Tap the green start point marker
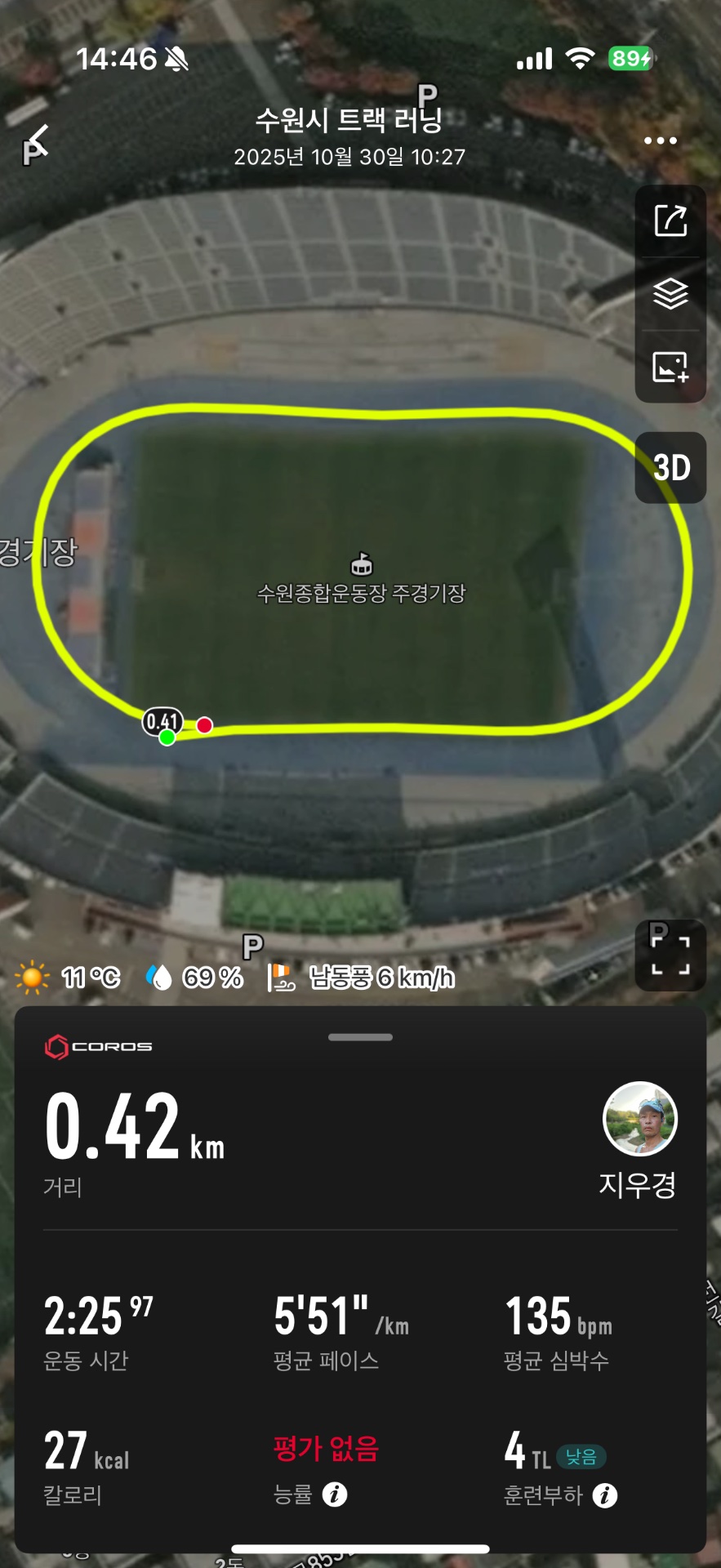The image size is (721, 1568). point(168,738)
